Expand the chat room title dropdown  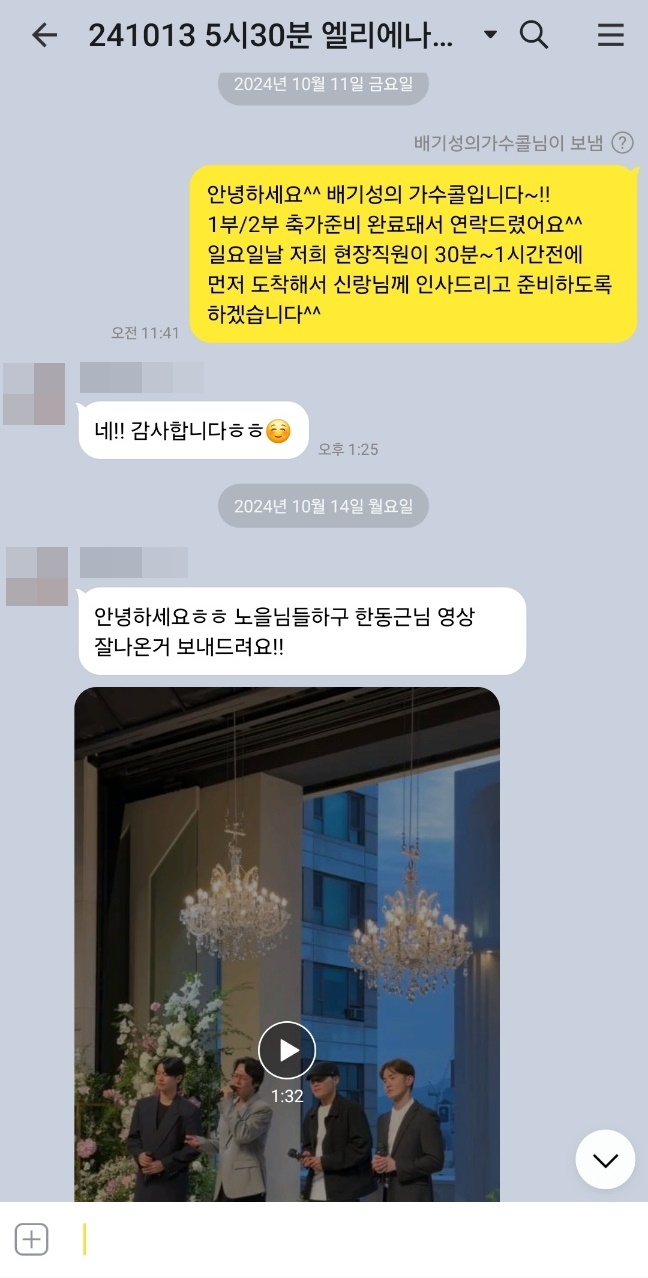pyautogui.click(x=490, y=35)
